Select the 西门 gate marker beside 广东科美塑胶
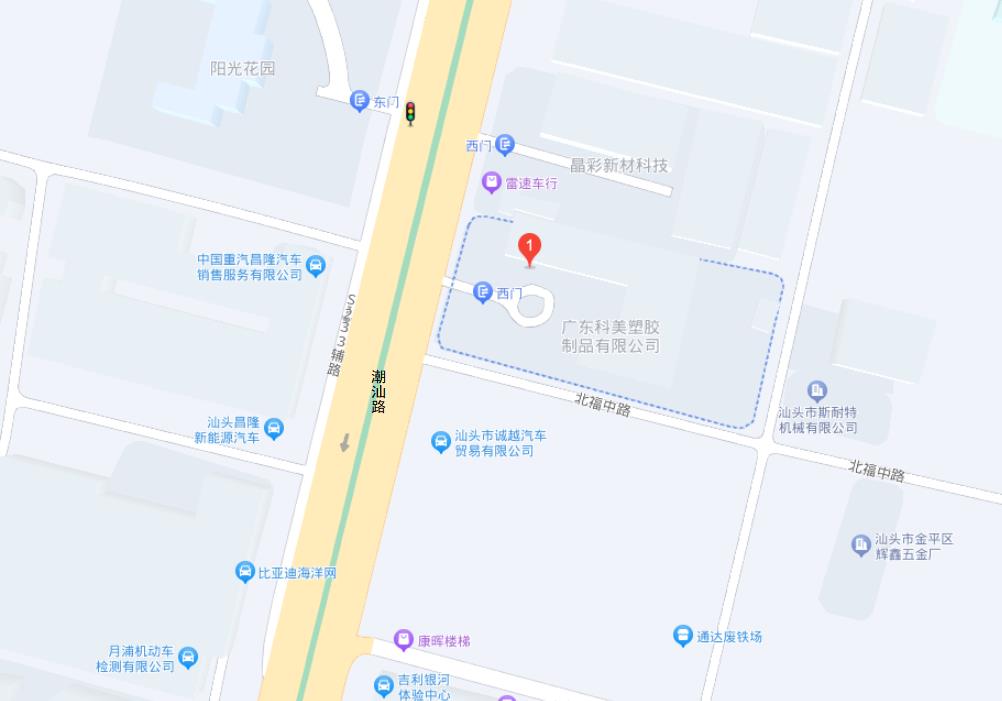 [x=483, y=292]
